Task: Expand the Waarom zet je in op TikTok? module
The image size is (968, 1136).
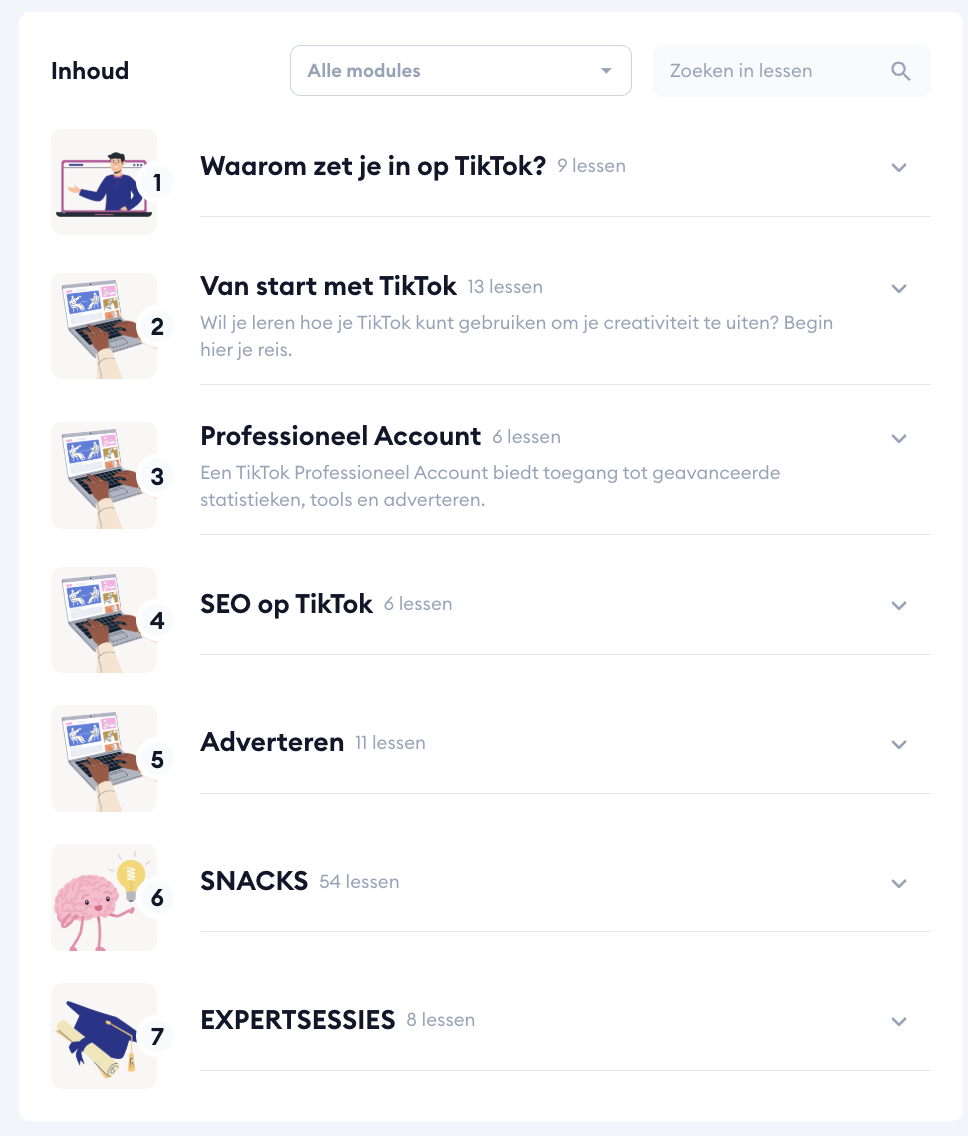Action: (898, 167)
